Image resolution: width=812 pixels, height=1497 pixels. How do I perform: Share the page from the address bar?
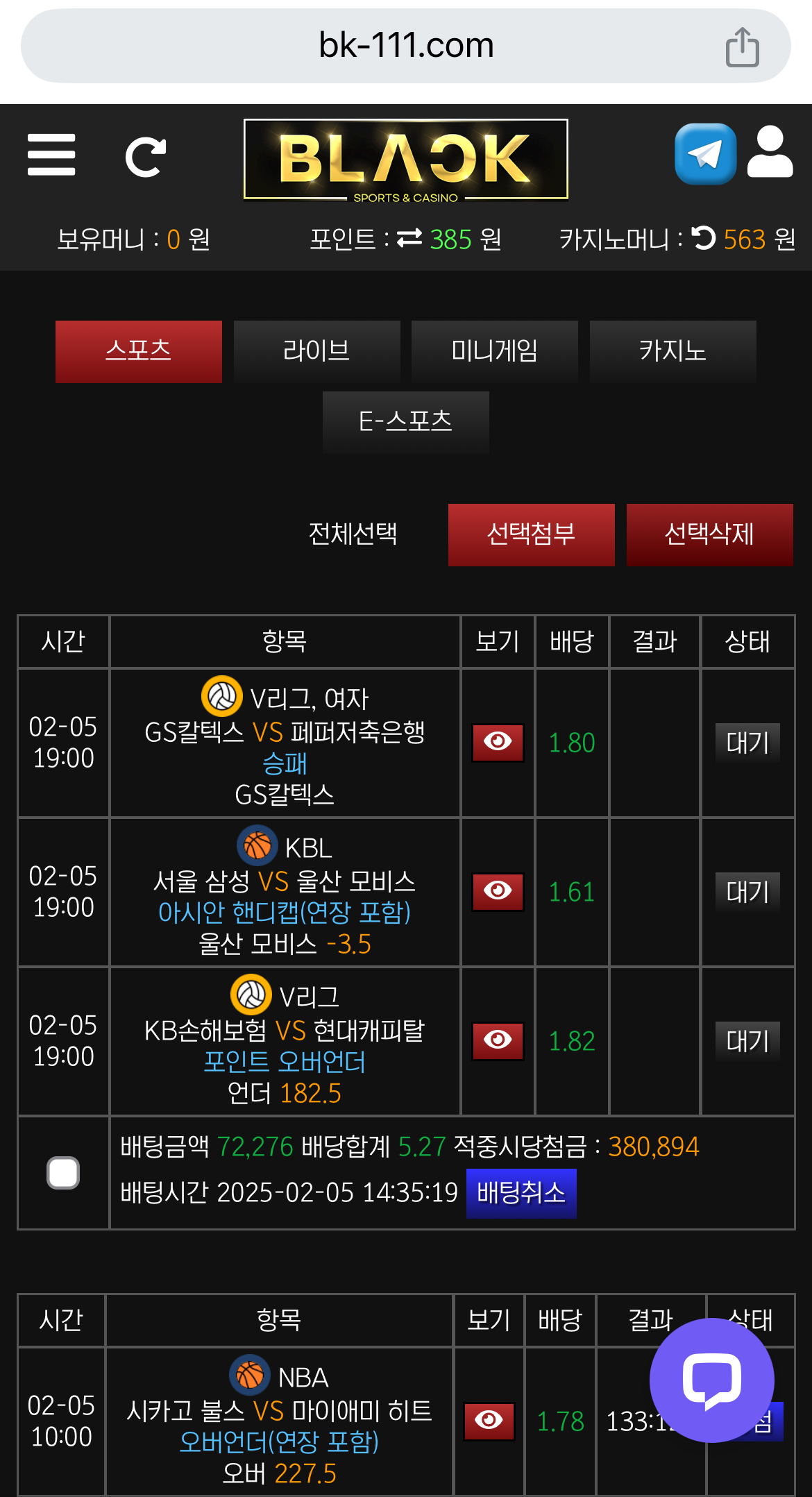tap(742, 46)
